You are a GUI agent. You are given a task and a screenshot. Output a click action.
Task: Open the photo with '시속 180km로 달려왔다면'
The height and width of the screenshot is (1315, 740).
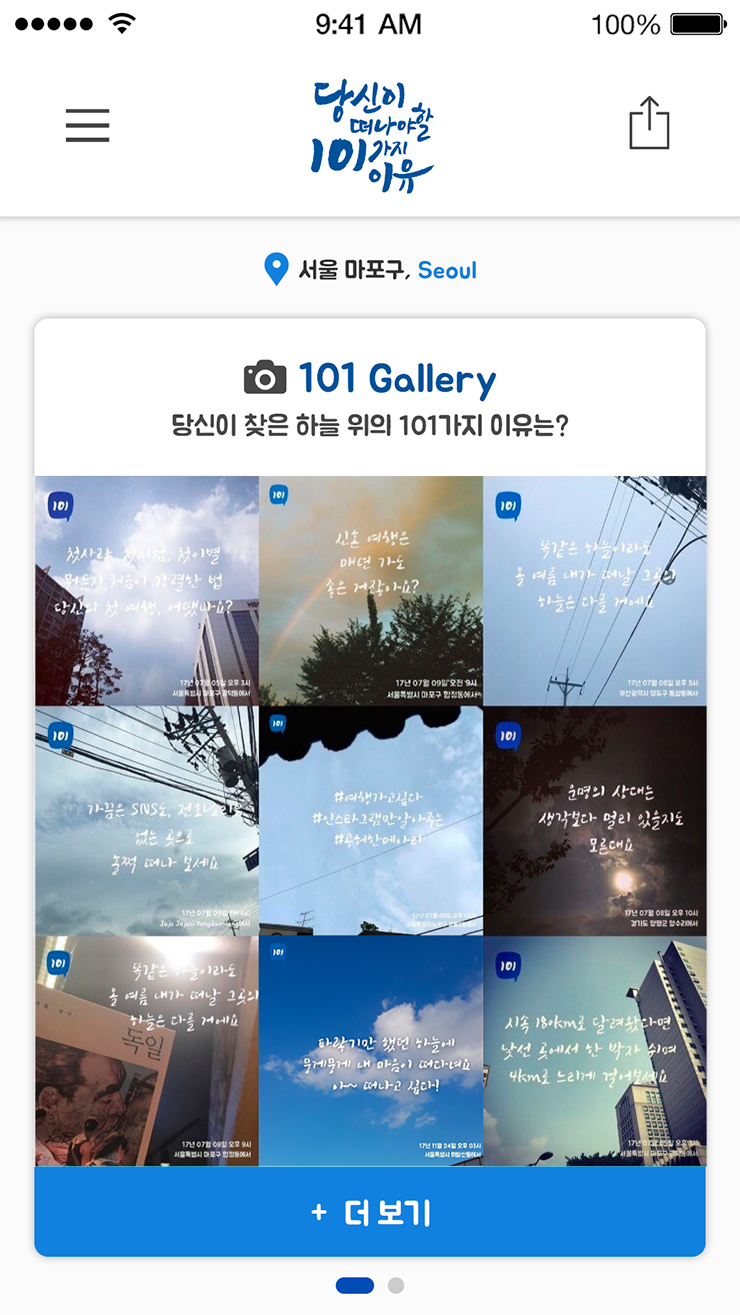[595, 1051]
